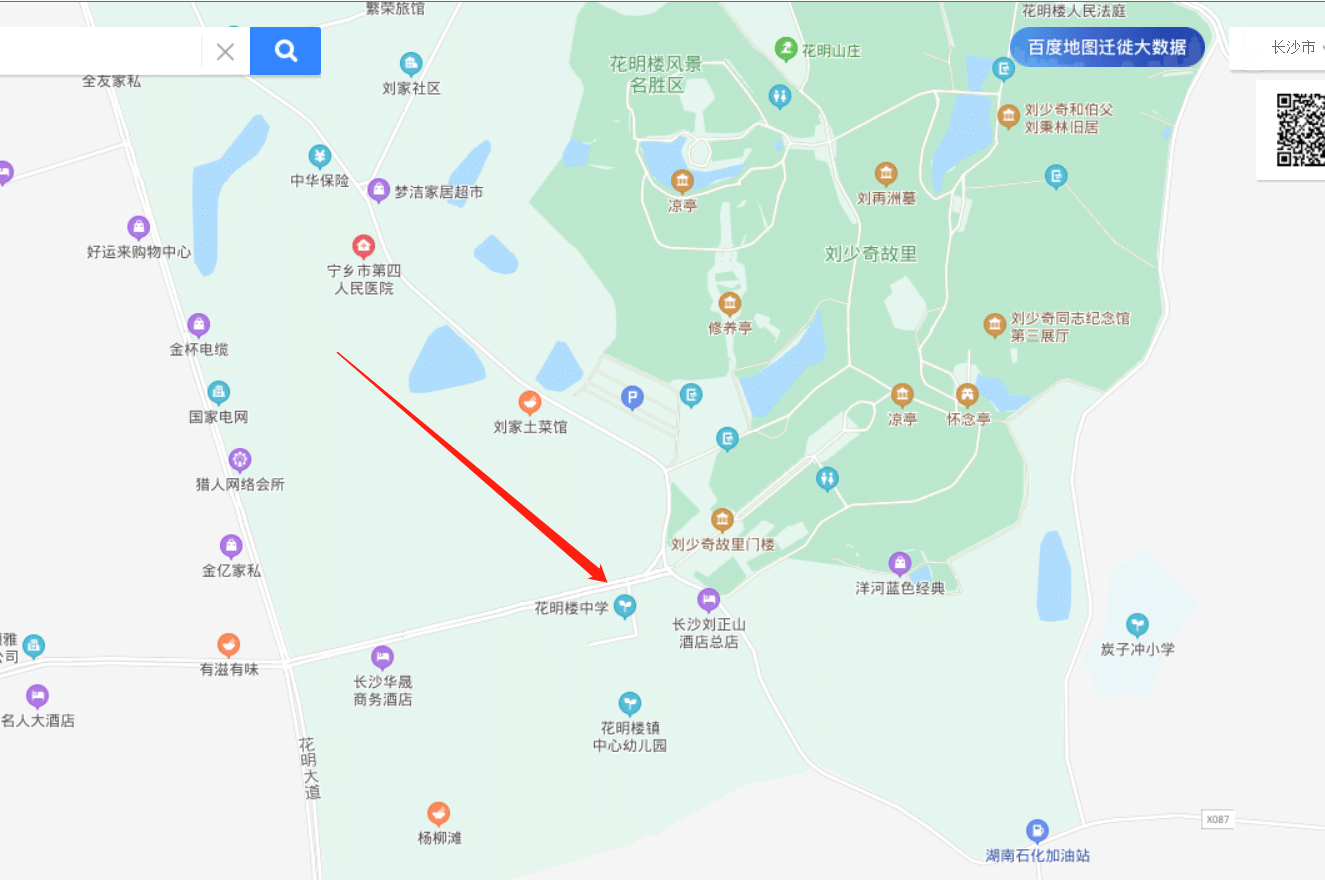Select the 花明楼中学 school marker
Viewport: 1325px width, 880px height.
point(624,604)
